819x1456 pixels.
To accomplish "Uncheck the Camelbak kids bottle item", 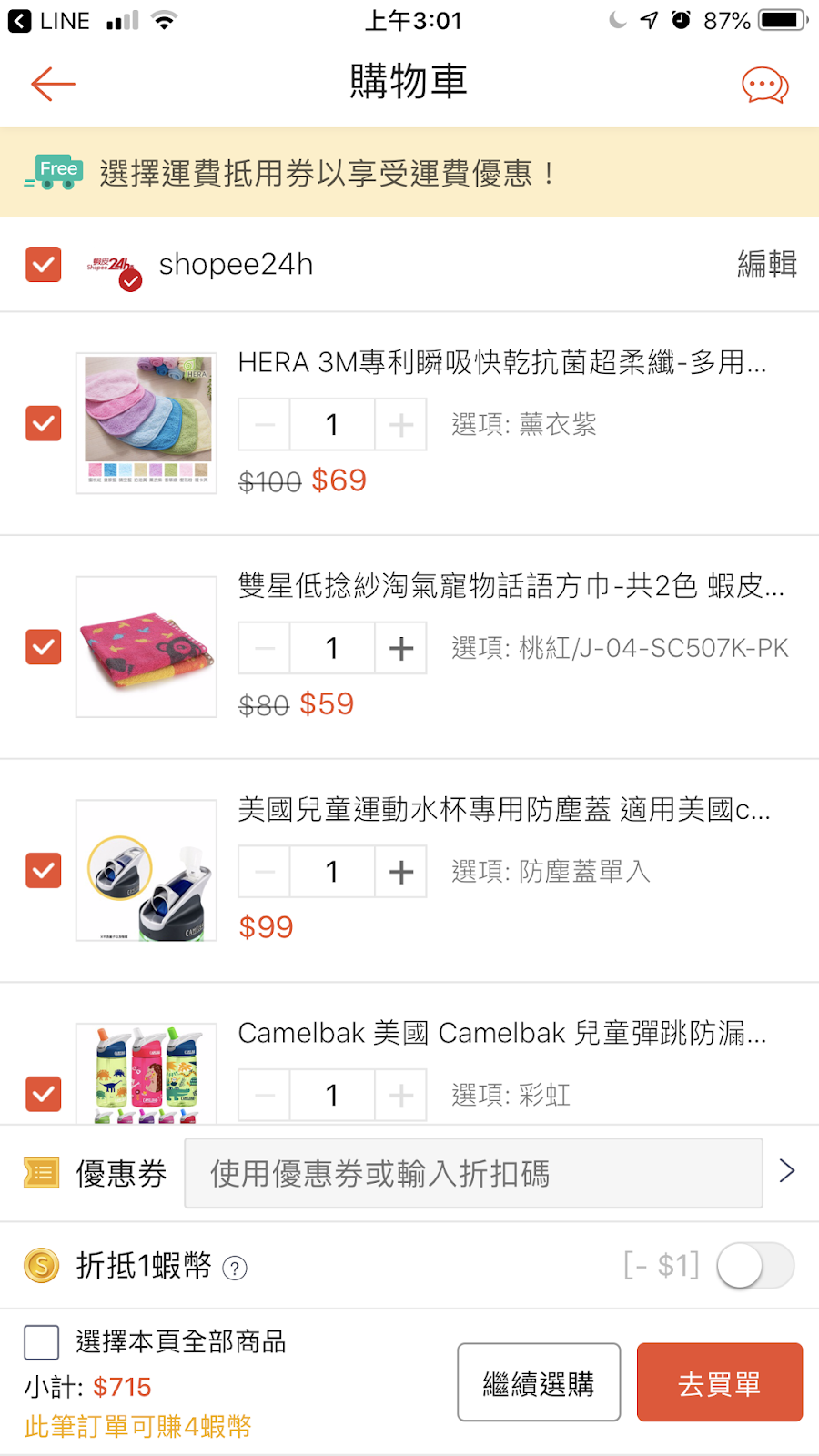I will pos(44,1094).
